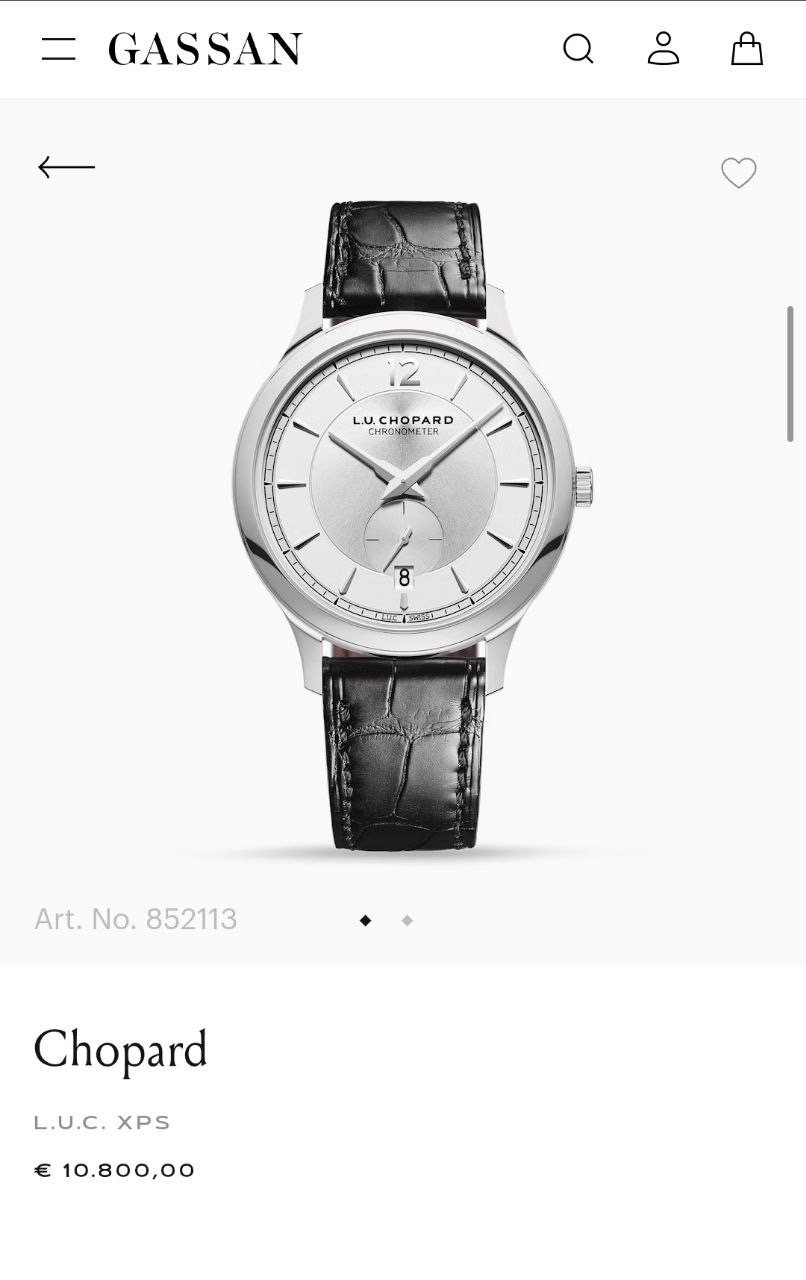Go to the Gassan home page
The width and height of the screenshot is (806, 1280).
coord(205,49)
